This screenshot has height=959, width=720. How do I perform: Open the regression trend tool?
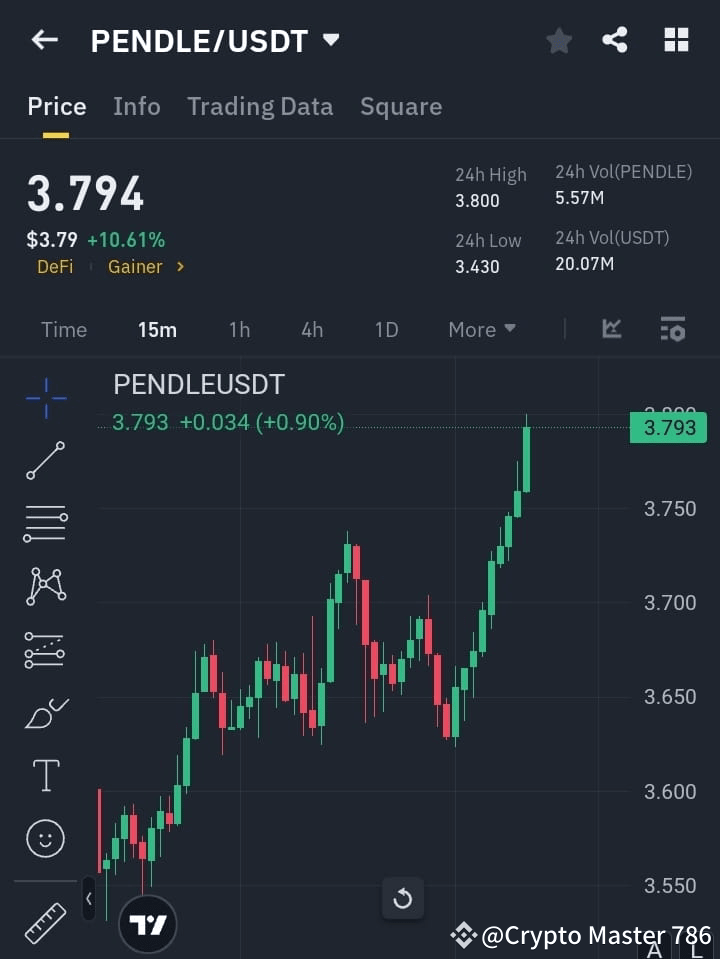click(x=44, y=650)
